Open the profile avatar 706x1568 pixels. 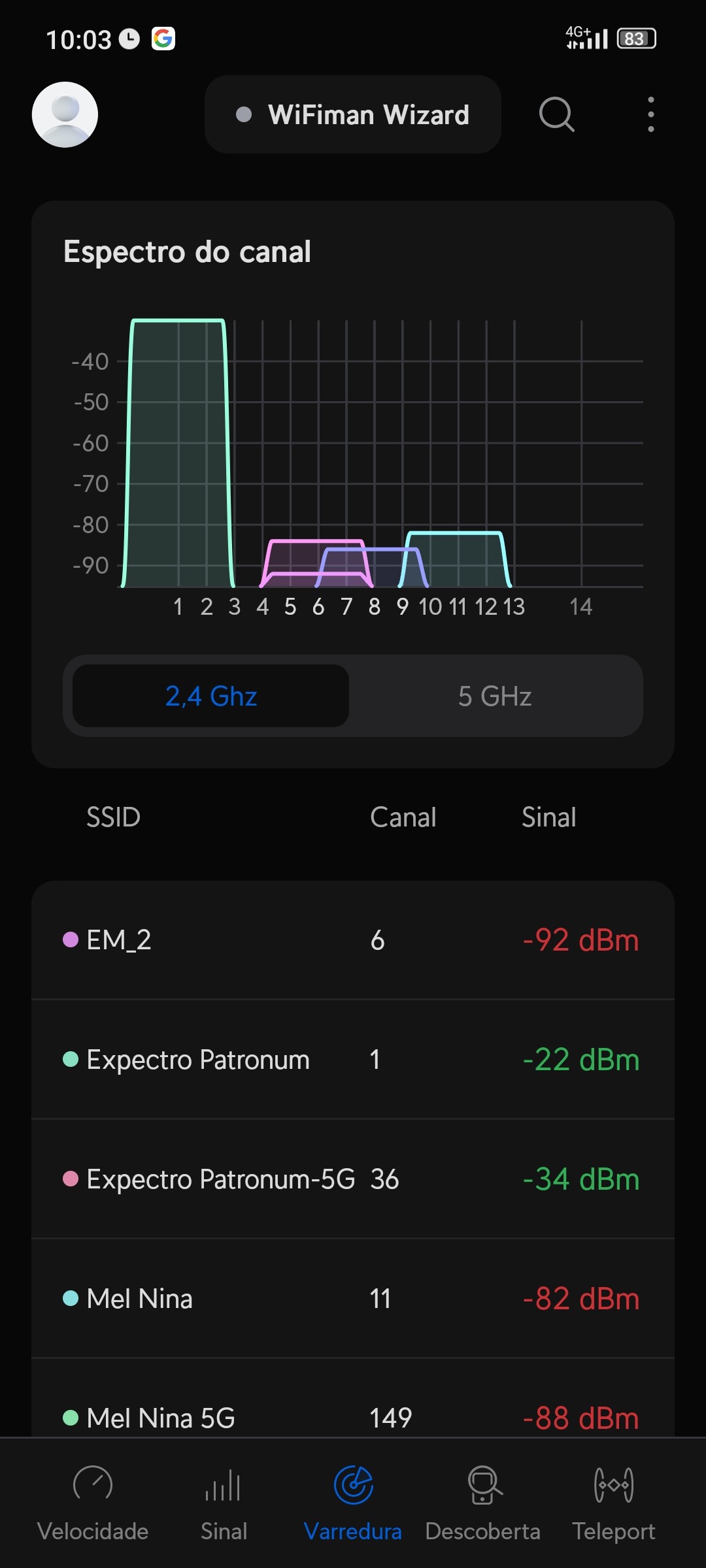[65, 114]
